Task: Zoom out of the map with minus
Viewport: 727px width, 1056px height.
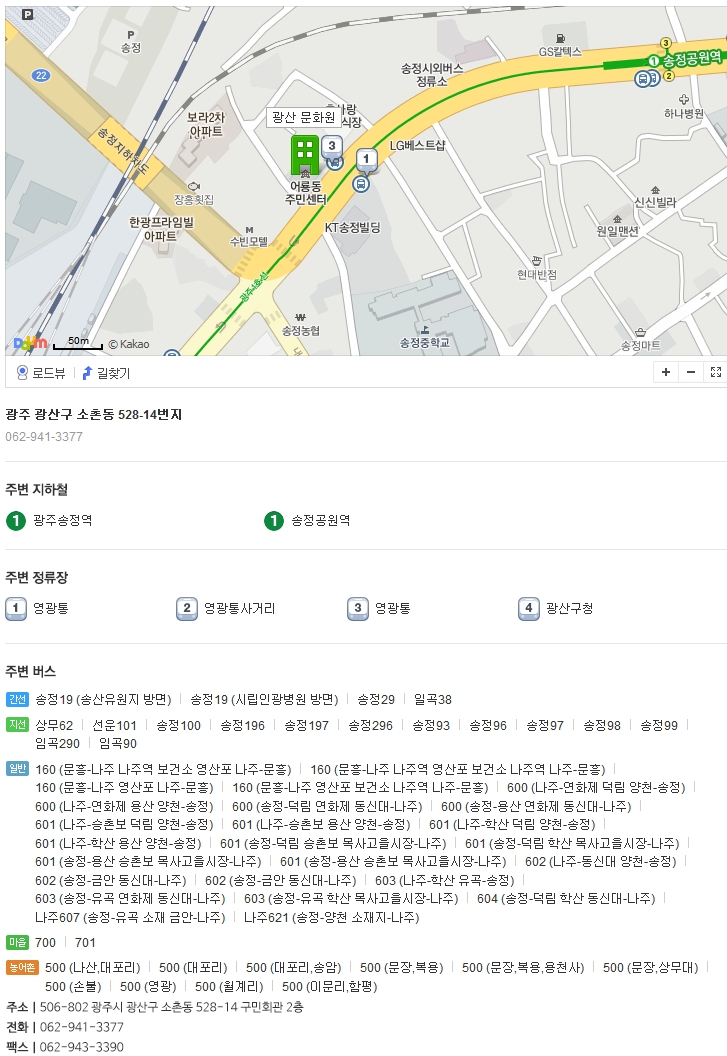Action: point(691,372)
